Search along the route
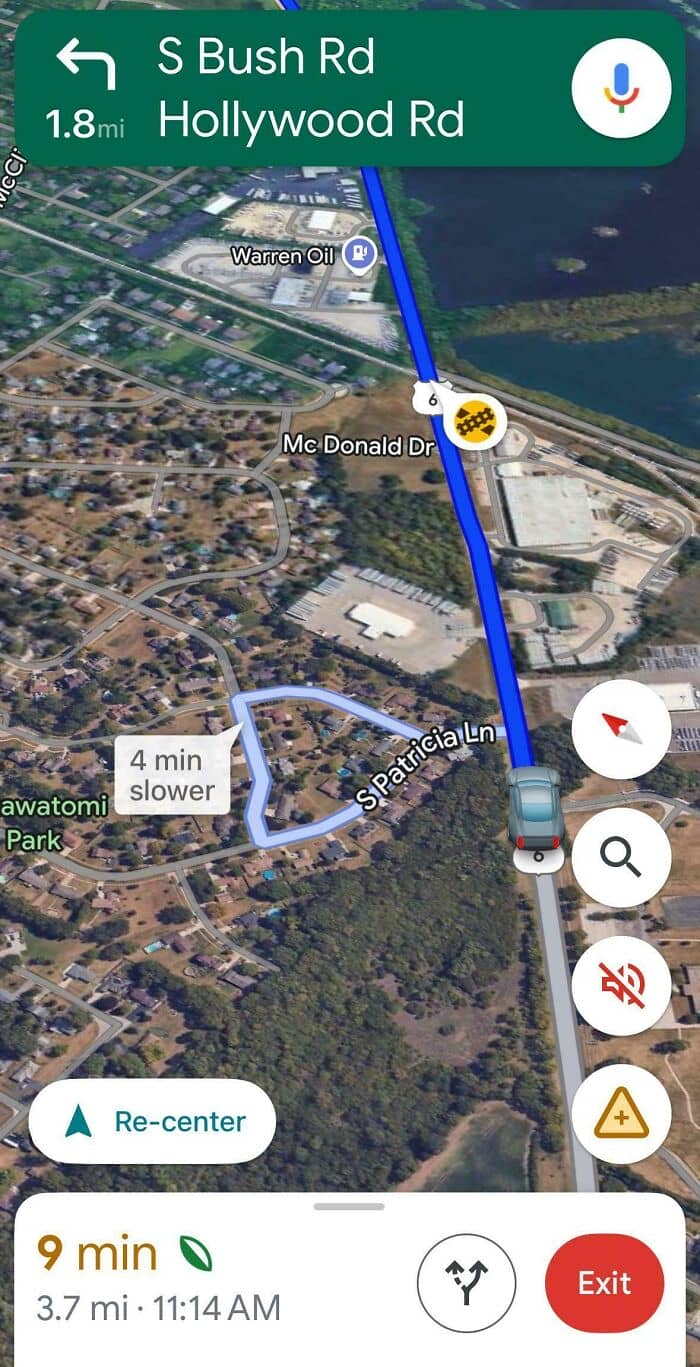 pyautogui.click(x=621, y=857)
